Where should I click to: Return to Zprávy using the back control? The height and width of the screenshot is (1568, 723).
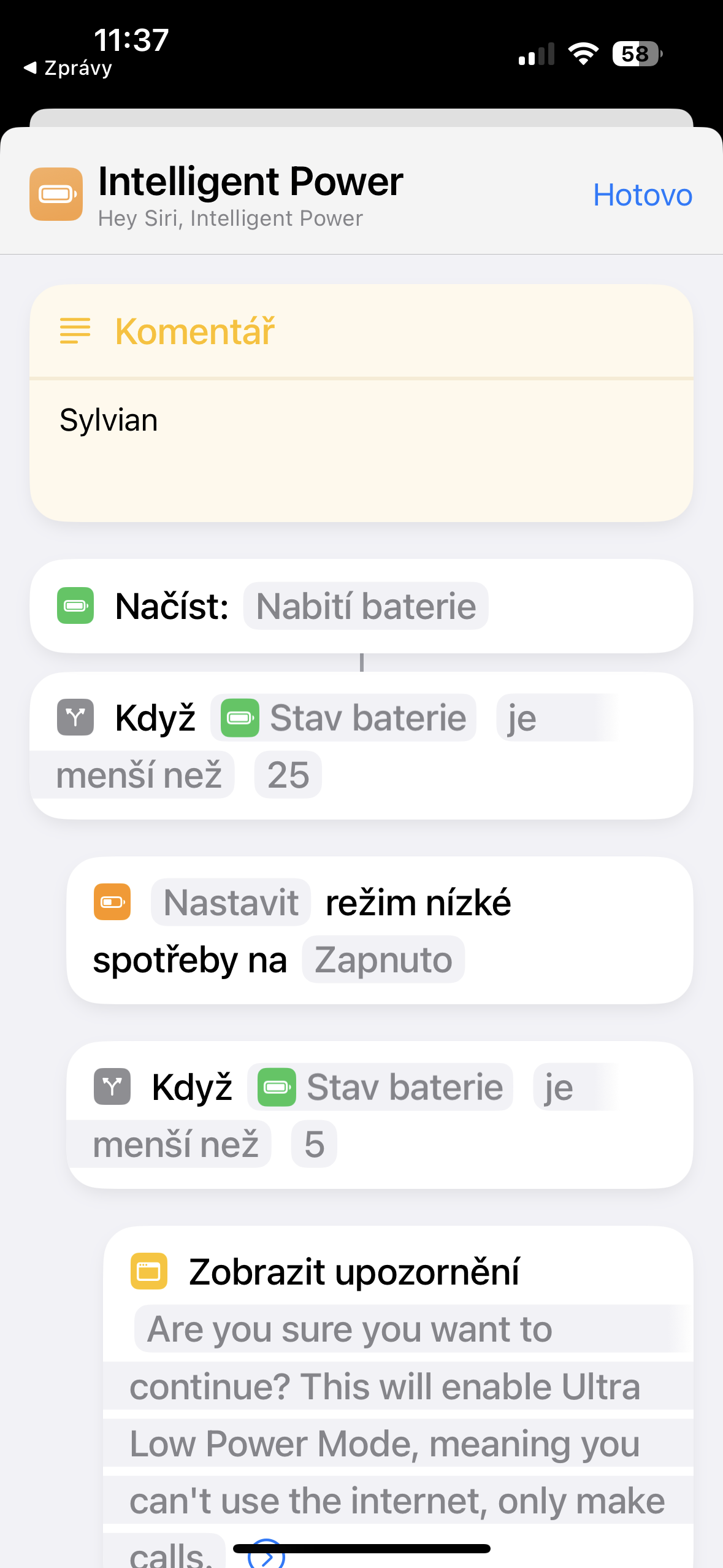66,67
